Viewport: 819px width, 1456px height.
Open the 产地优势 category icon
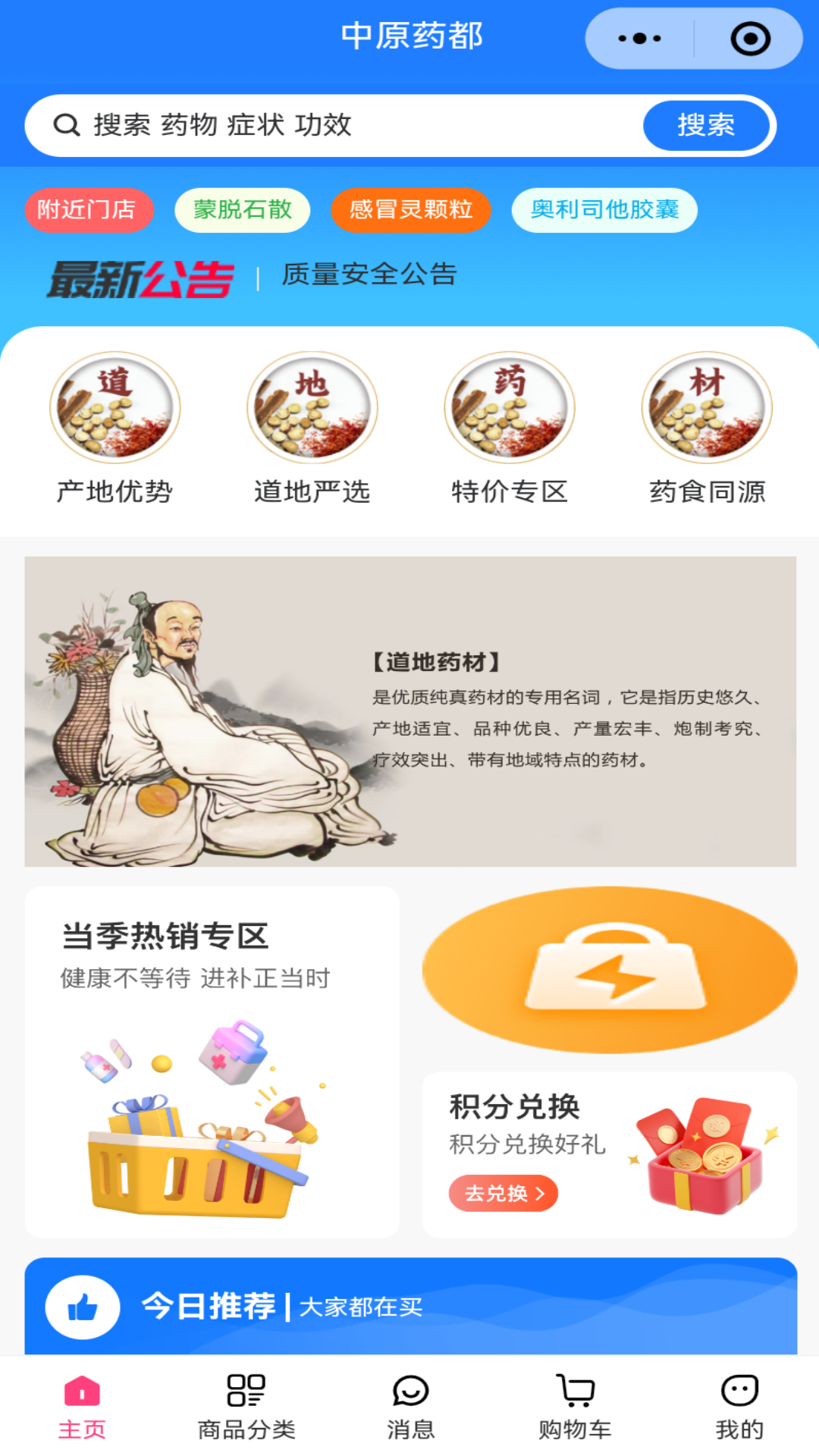pyautogui.click(x=114, y=407)
